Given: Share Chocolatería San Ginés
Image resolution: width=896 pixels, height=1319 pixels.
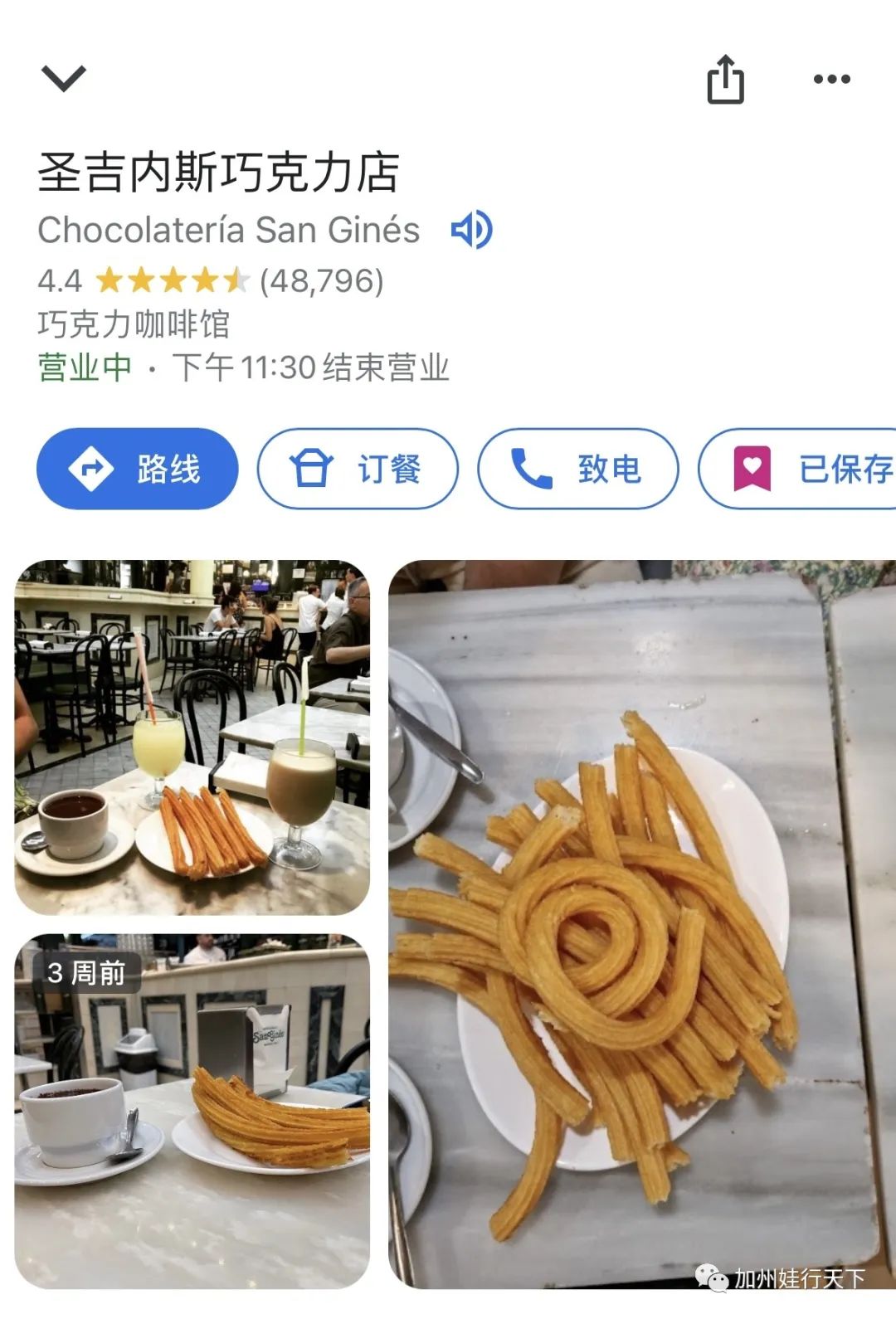Looking at the screenshot, I should (725, 80).
